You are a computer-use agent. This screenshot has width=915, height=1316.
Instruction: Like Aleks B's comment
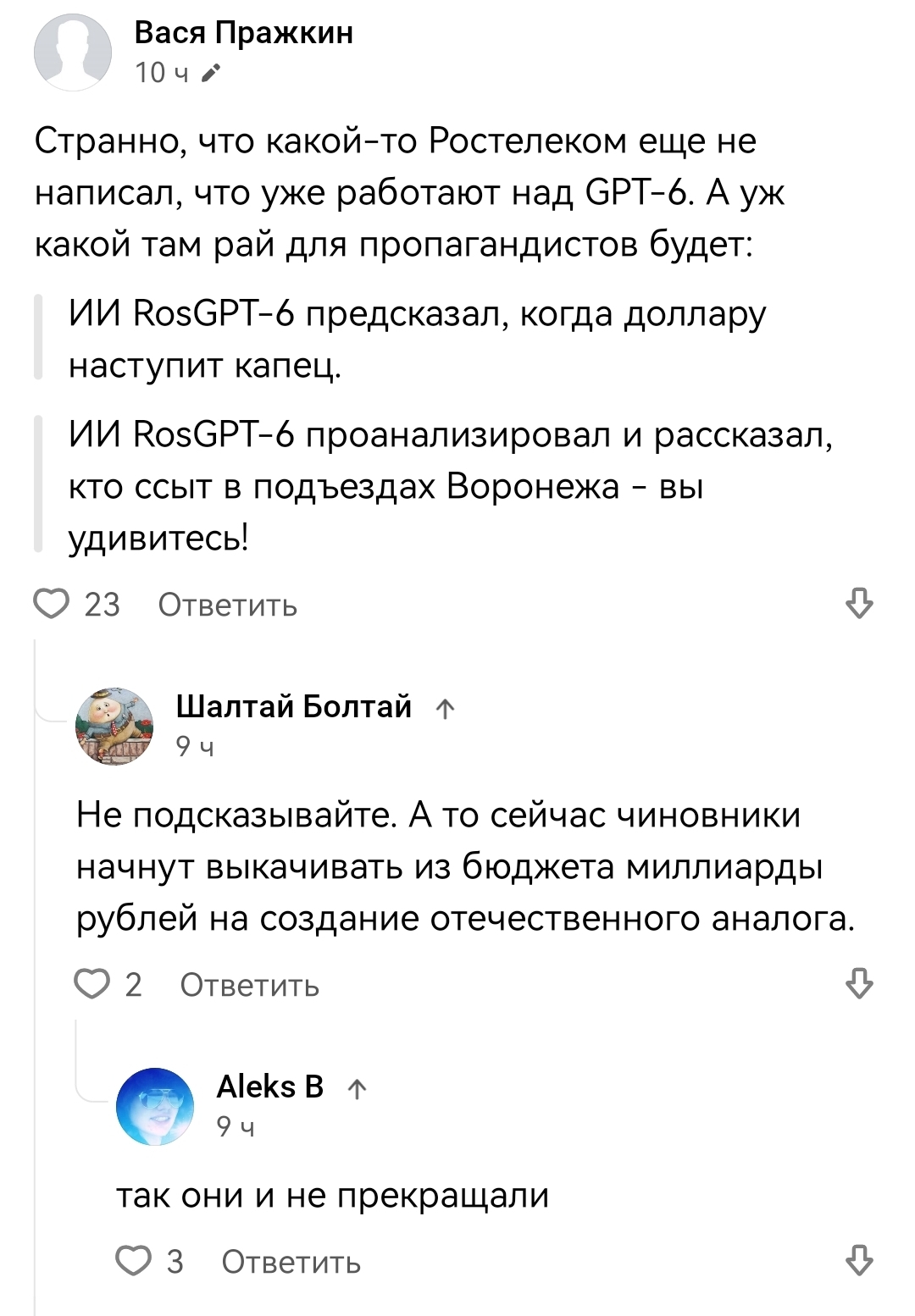tap(134, 1262)
